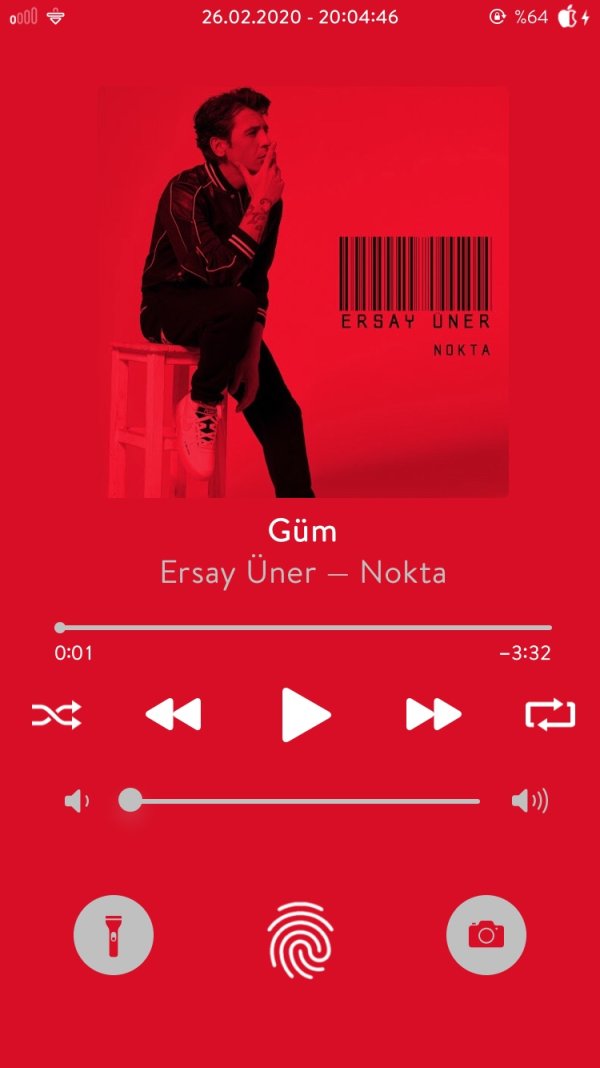This screenshot has width=600, height=1068.
Task: Open the camera shortcut
Action: pos(486,935)
